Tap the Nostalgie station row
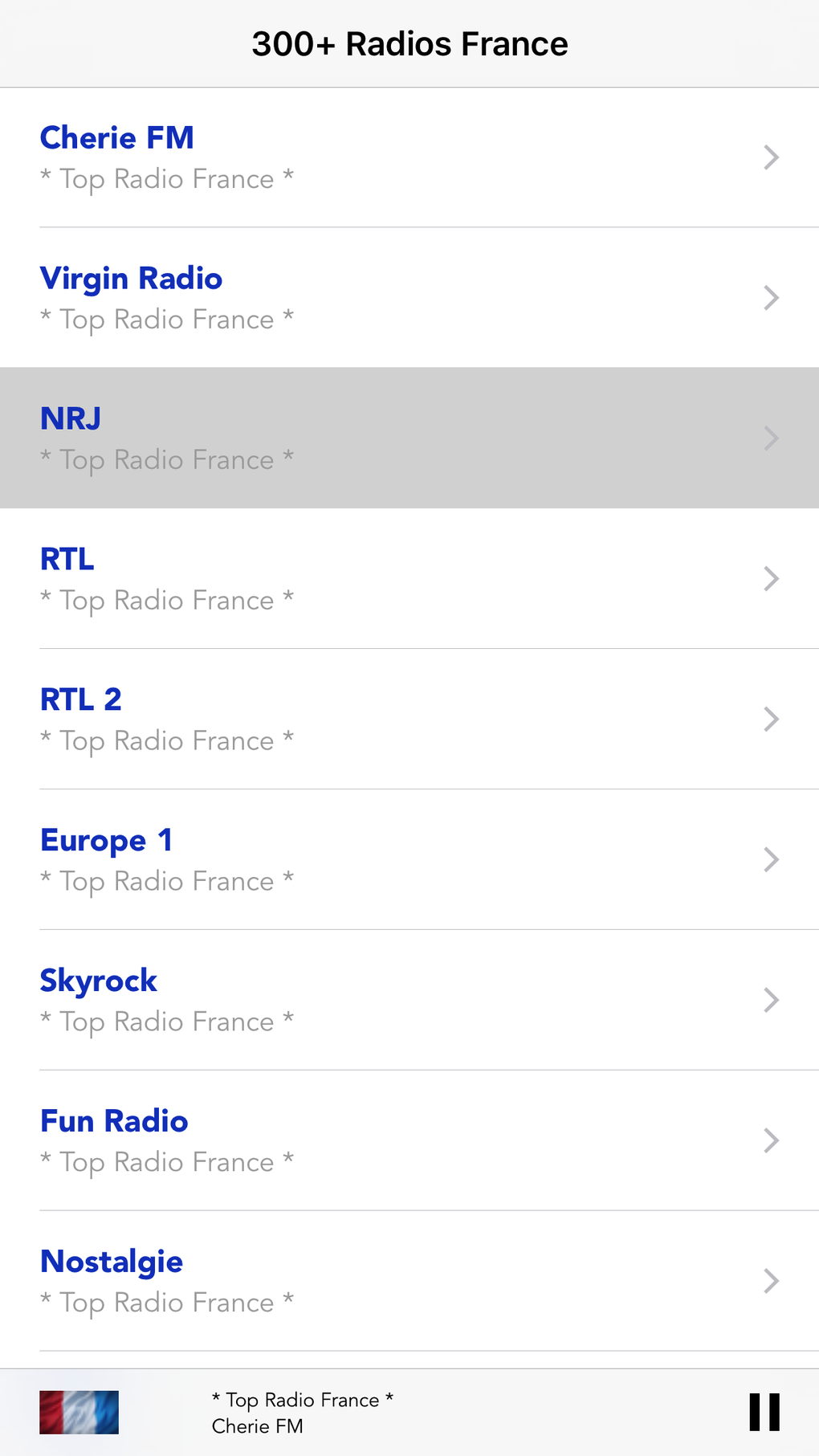The height and width of the screenshot is (1456, 819). [x=409, y=1282]
